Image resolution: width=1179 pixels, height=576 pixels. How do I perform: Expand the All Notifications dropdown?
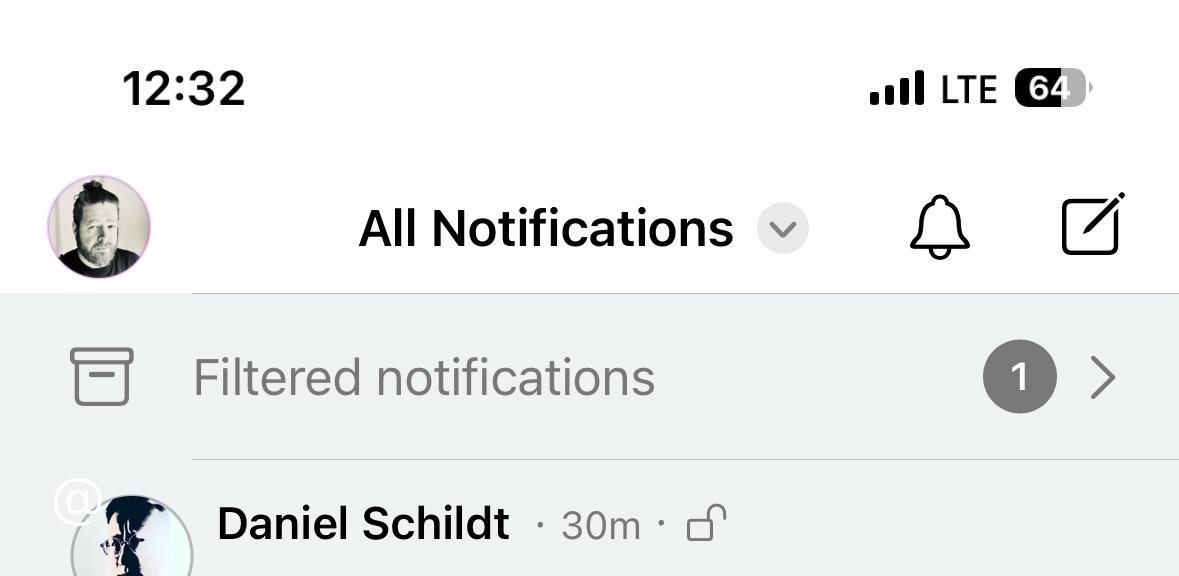click(x=782, y=229)
